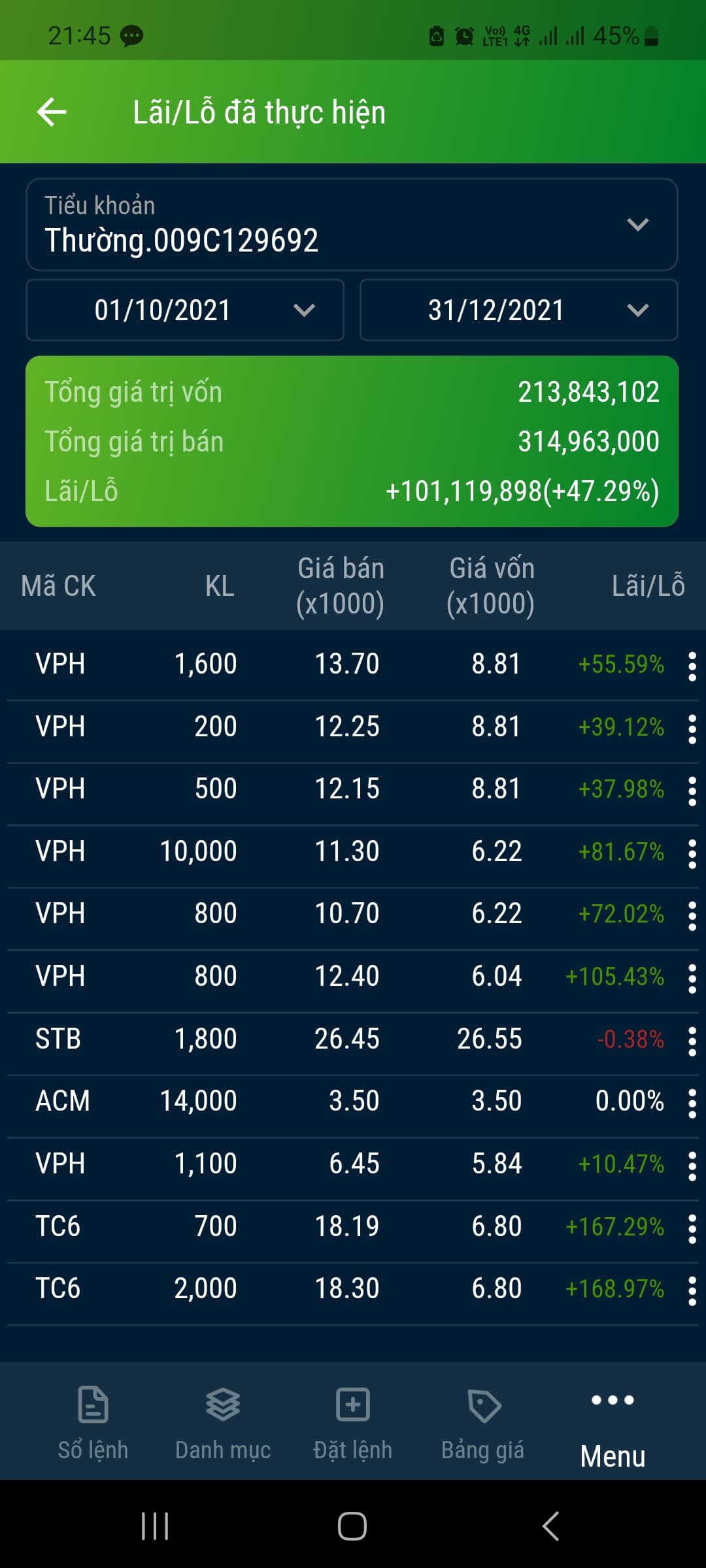Image resolution: width=706 pixels, height=1568 pixels.
Task: Open options for VPH row with +81.67%
Action: click(692, 853)
